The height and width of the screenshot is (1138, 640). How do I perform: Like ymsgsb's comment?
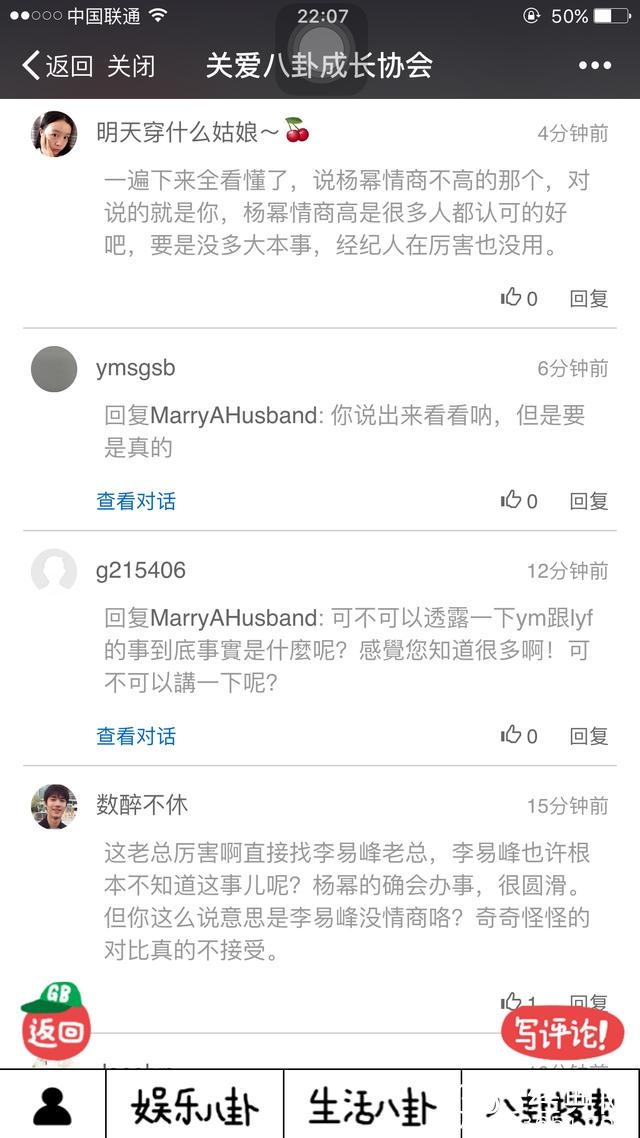coord(519,500)
